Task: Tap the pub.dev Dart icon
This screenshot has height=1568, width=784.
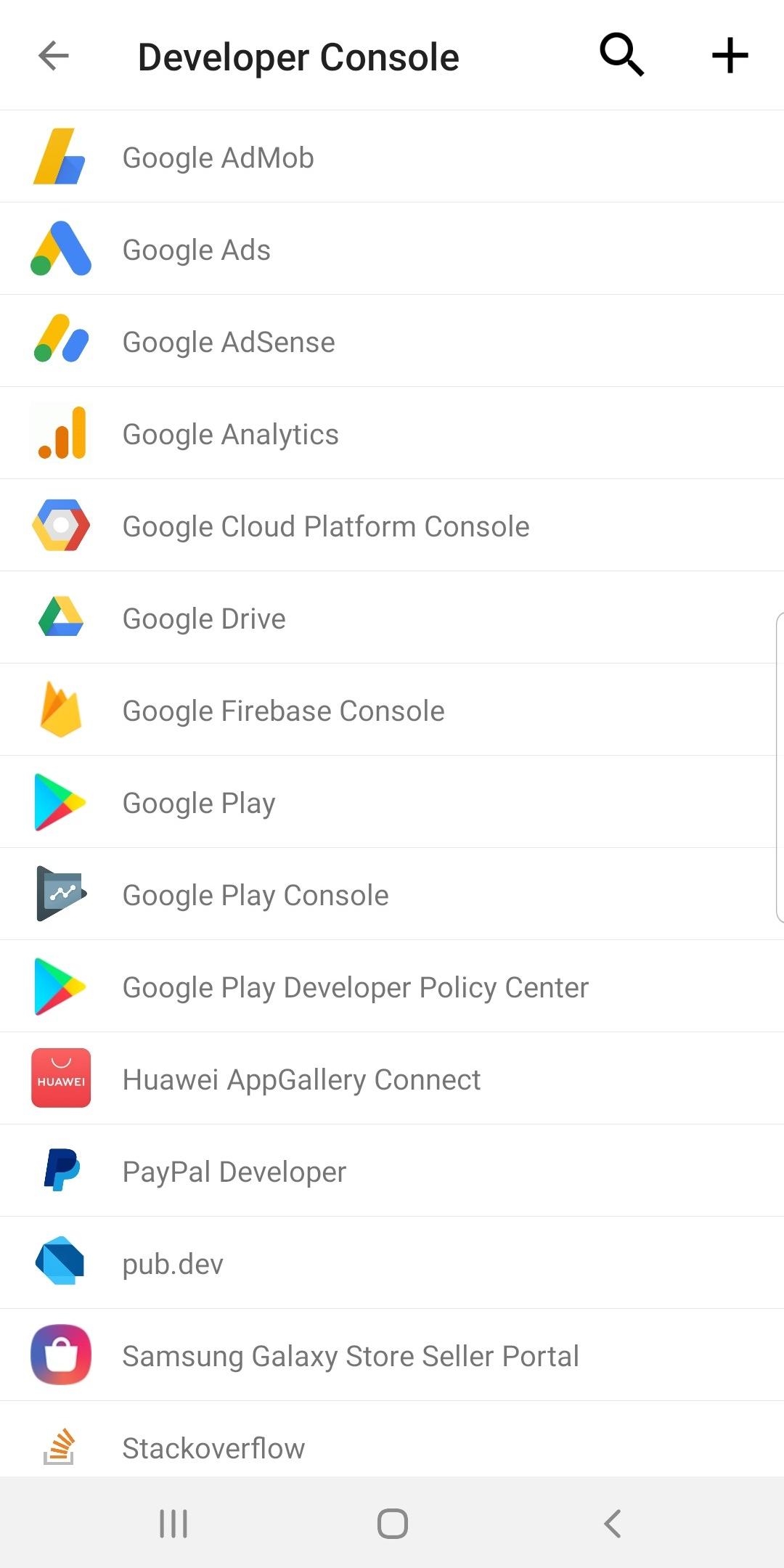Action: pos(60,1263)
